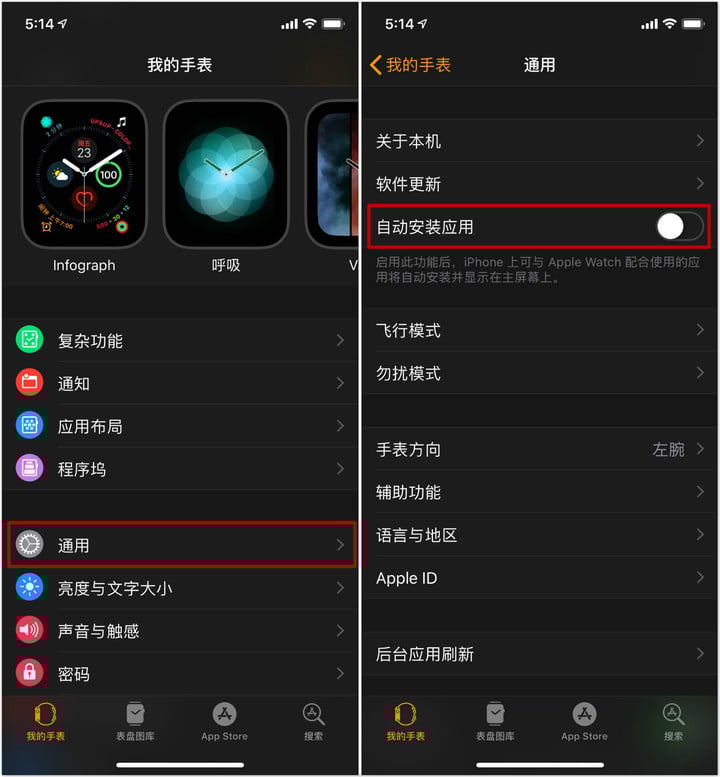The height and width of the screenshot is (777, 720).
Task: Open 通知 settings
Action: click(180, 383)
